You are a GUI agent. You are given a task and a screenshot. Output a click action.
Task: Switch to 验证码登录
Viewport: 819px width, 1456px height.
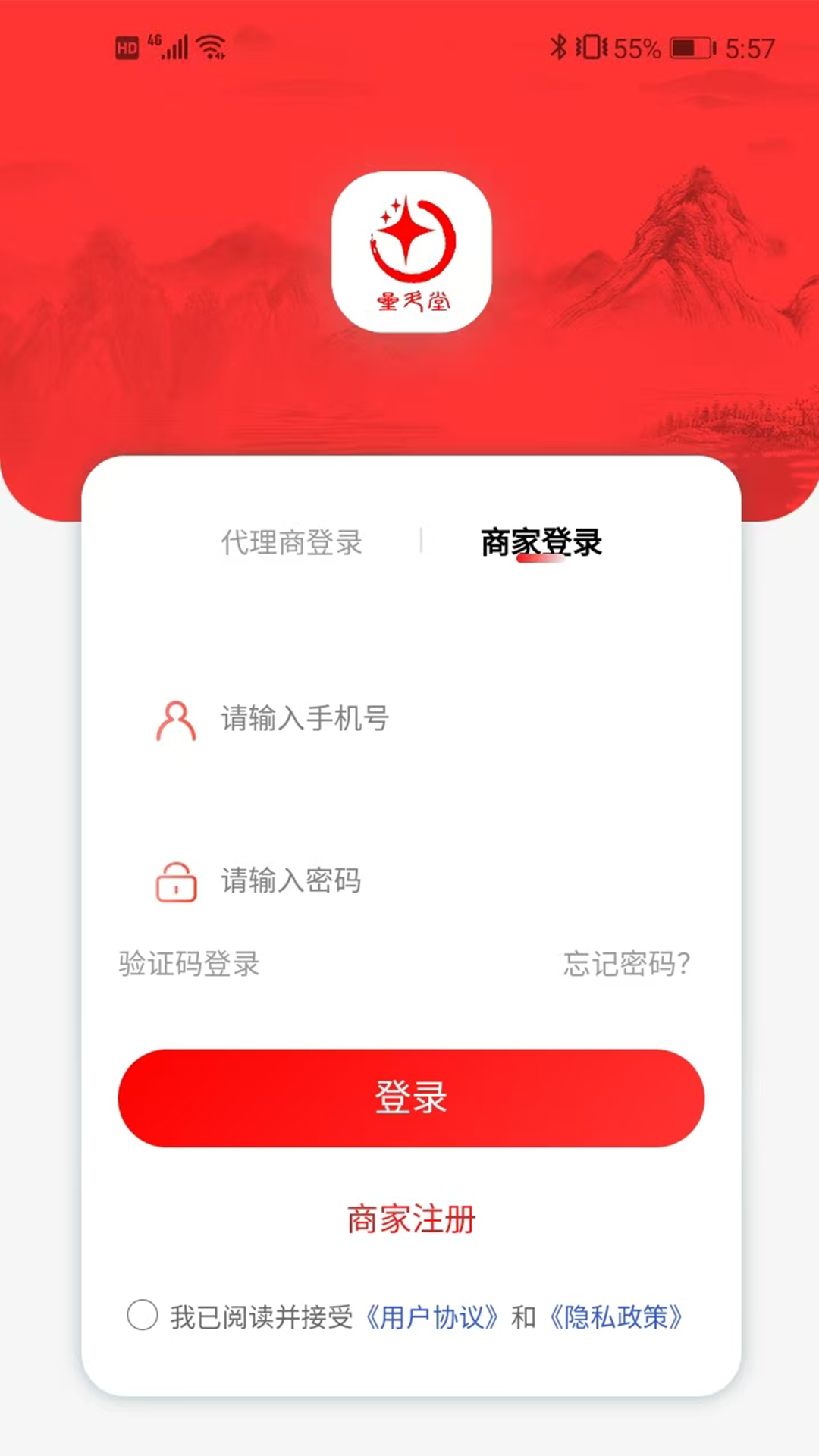(189, 964)
